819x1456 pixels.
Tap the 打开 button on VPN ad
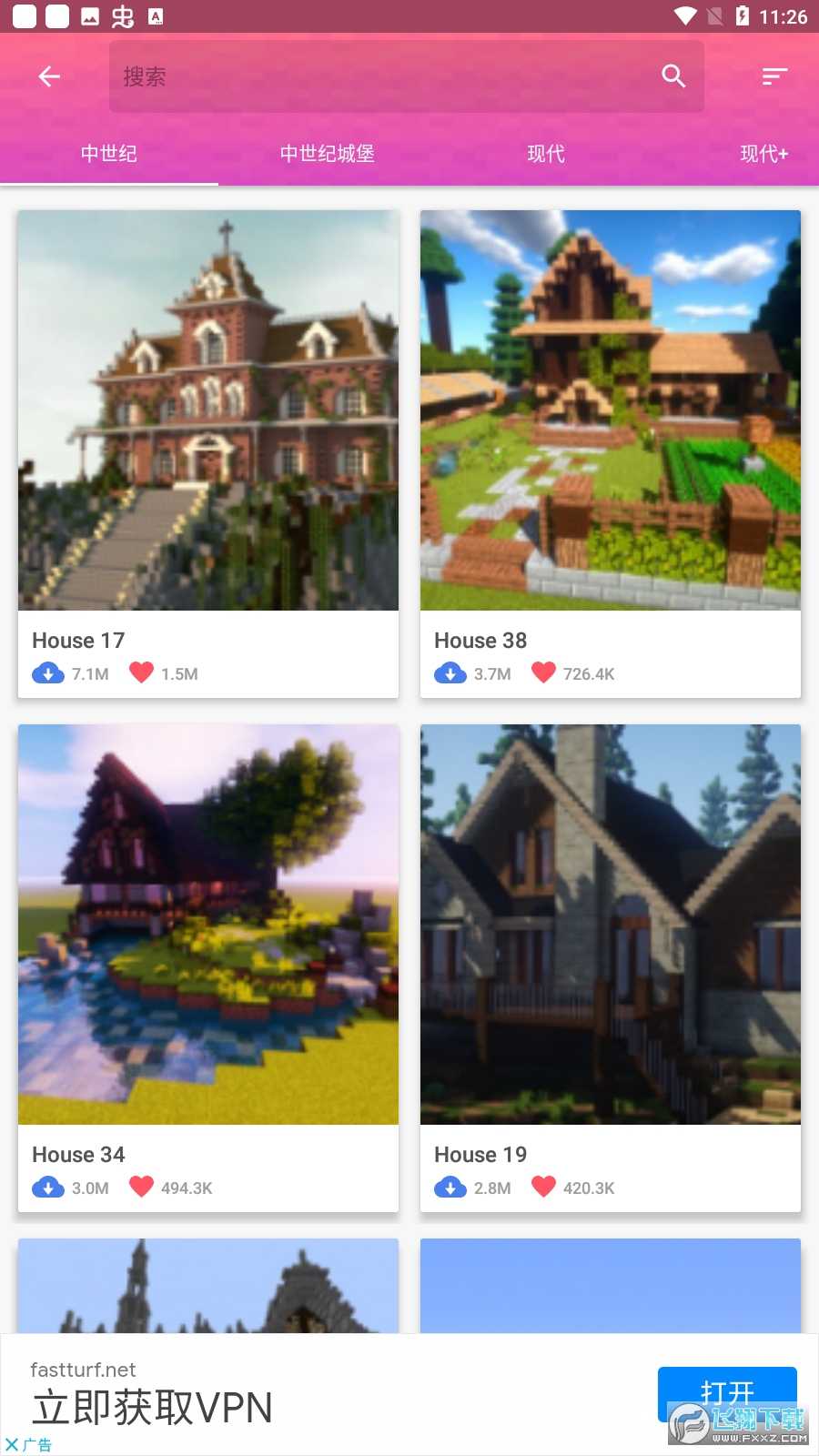pyautogui.click(x=726, y=1392)
